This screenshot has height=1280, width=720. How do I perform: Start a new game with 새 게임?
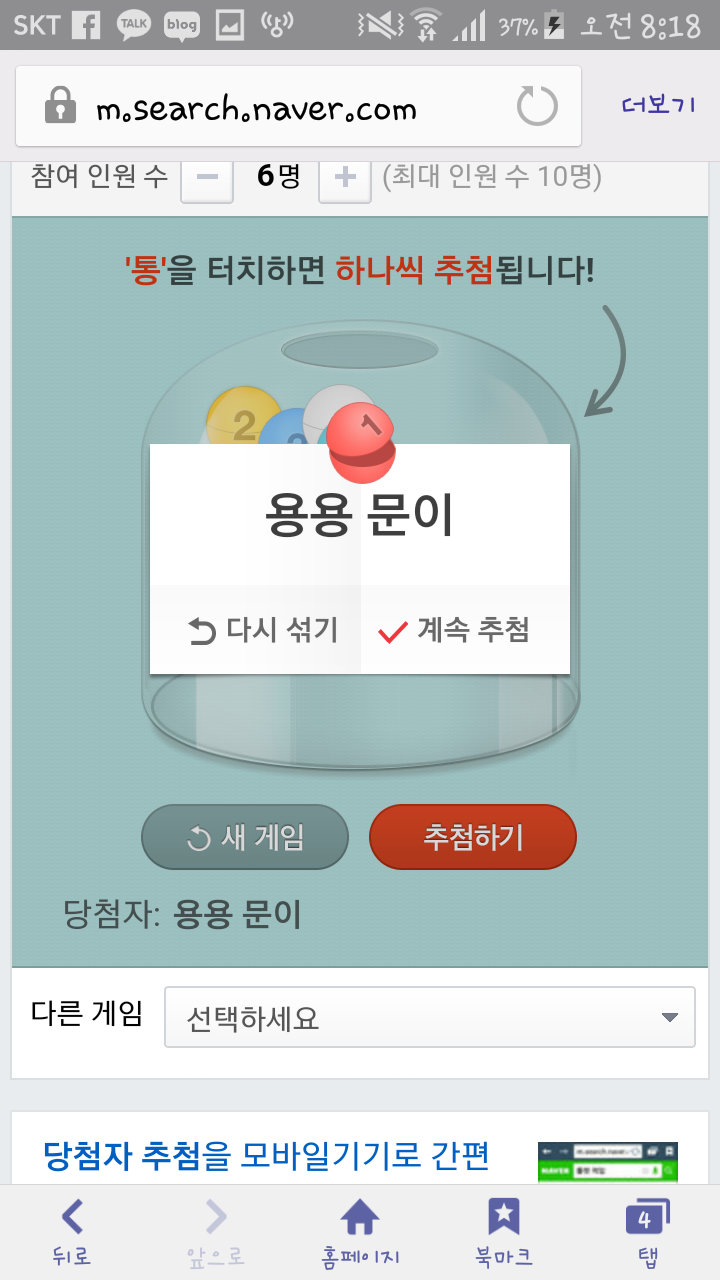[245, 837]
